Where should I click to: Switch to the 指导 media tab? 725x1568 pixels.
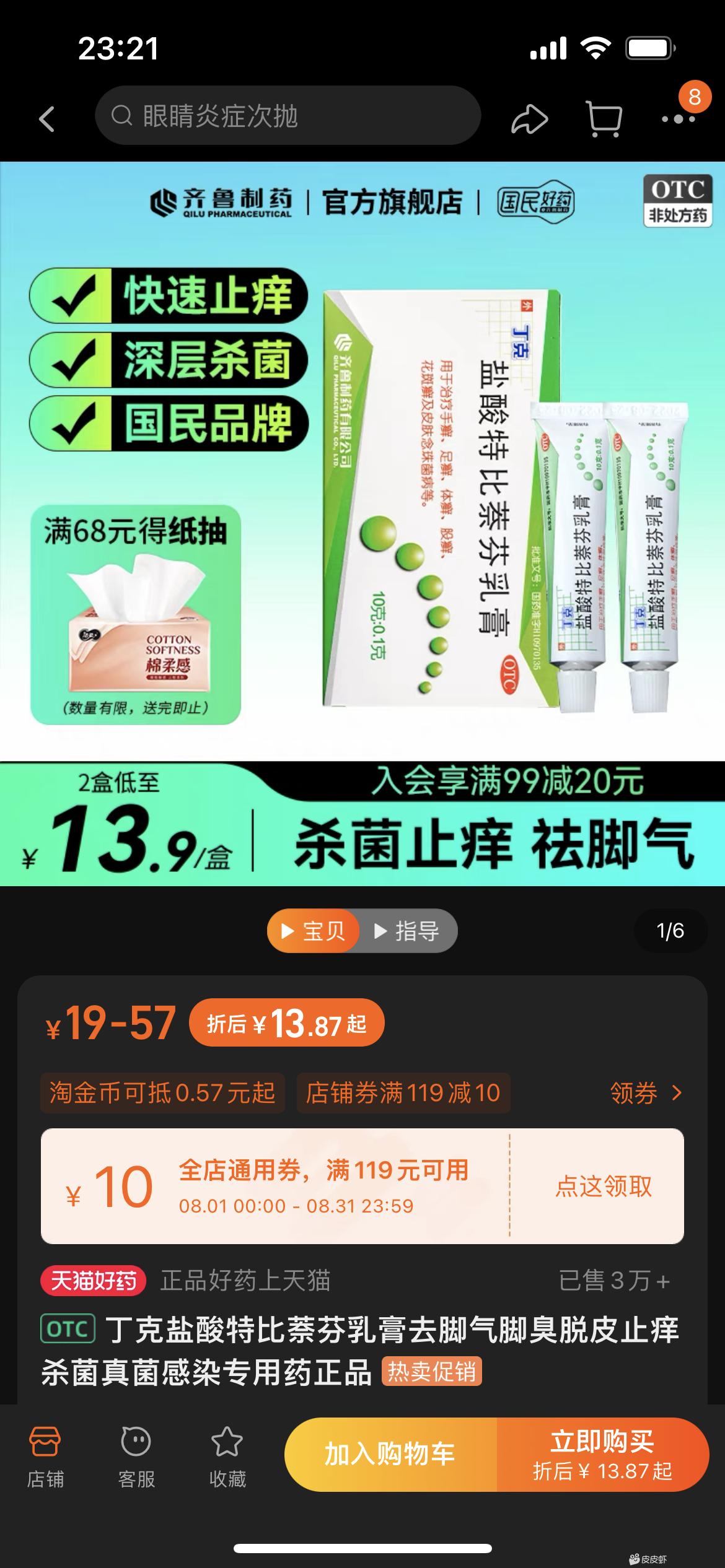point(408,931)
